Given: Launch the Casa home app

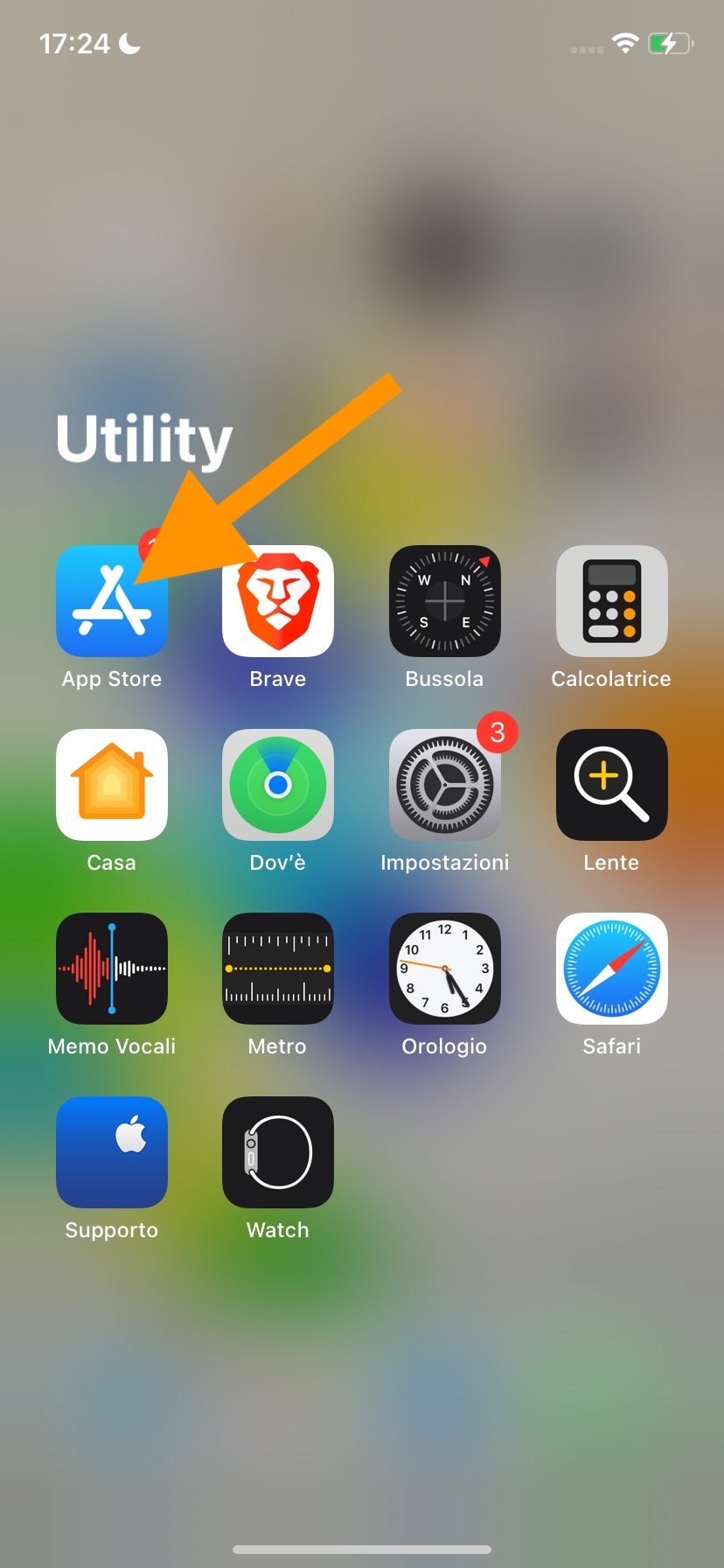Looking at the screenshot, I should pos(112,785).
